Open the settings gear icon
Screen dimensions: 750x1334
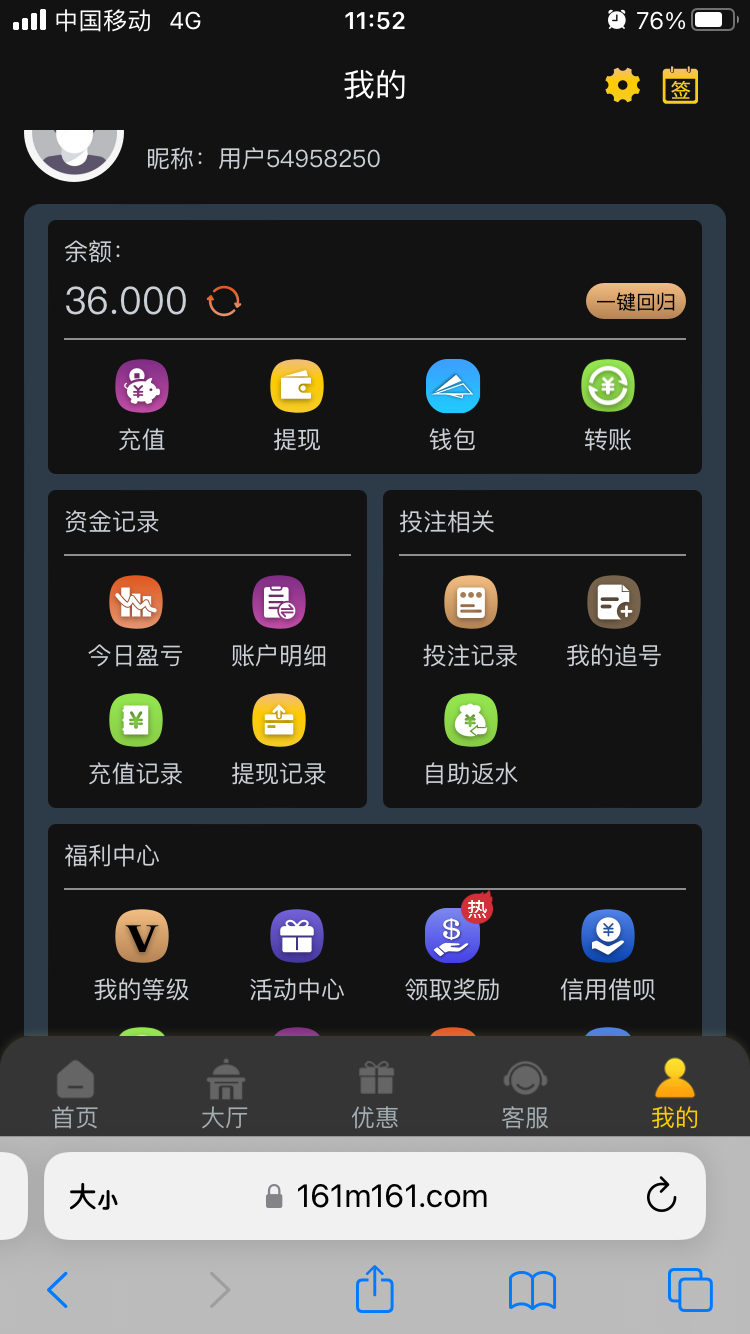click(622, 85)
